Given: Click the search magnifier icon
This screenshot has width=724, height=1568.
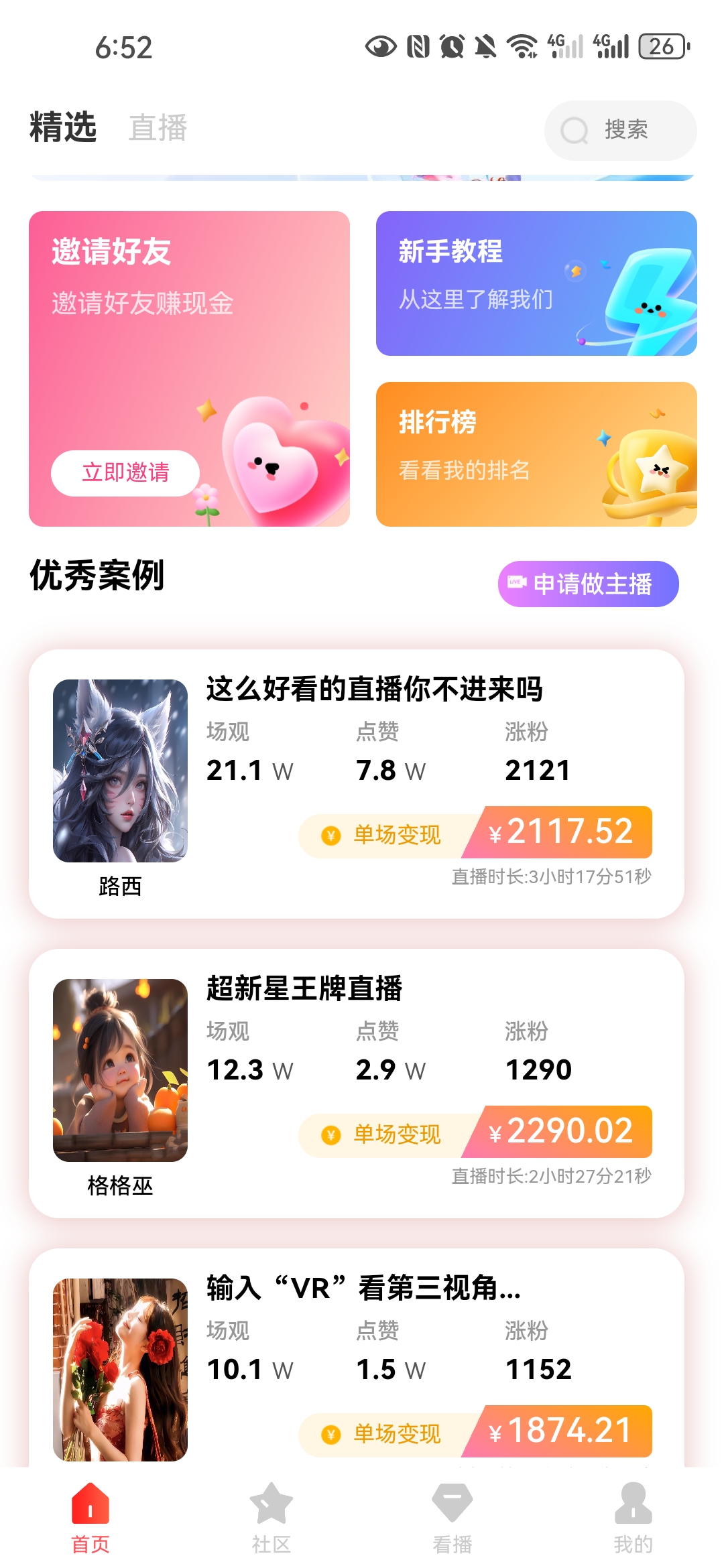Looking at the screenshot, I should pos(573,131).
